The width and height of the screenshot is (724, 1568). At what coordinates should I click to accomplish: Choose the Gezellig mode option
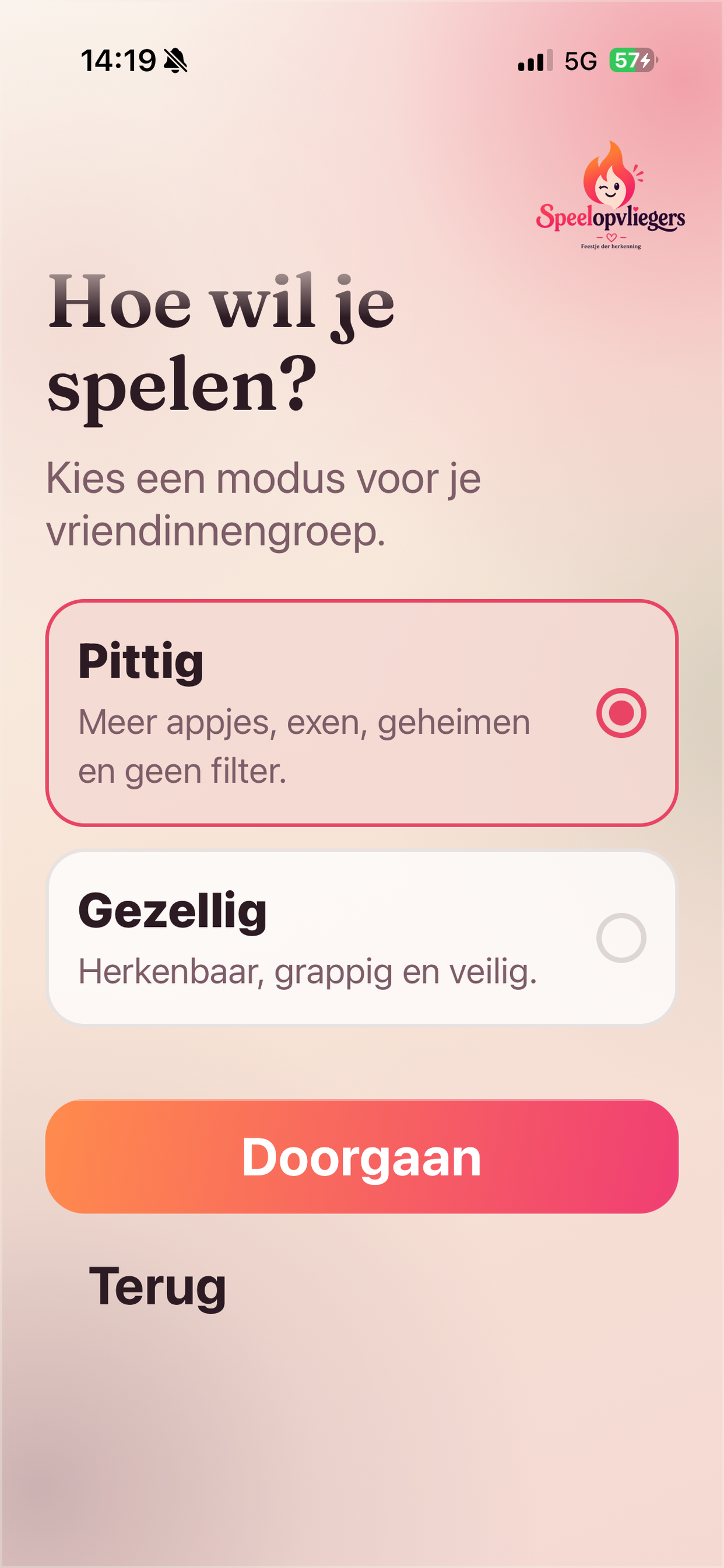point(361,938)
